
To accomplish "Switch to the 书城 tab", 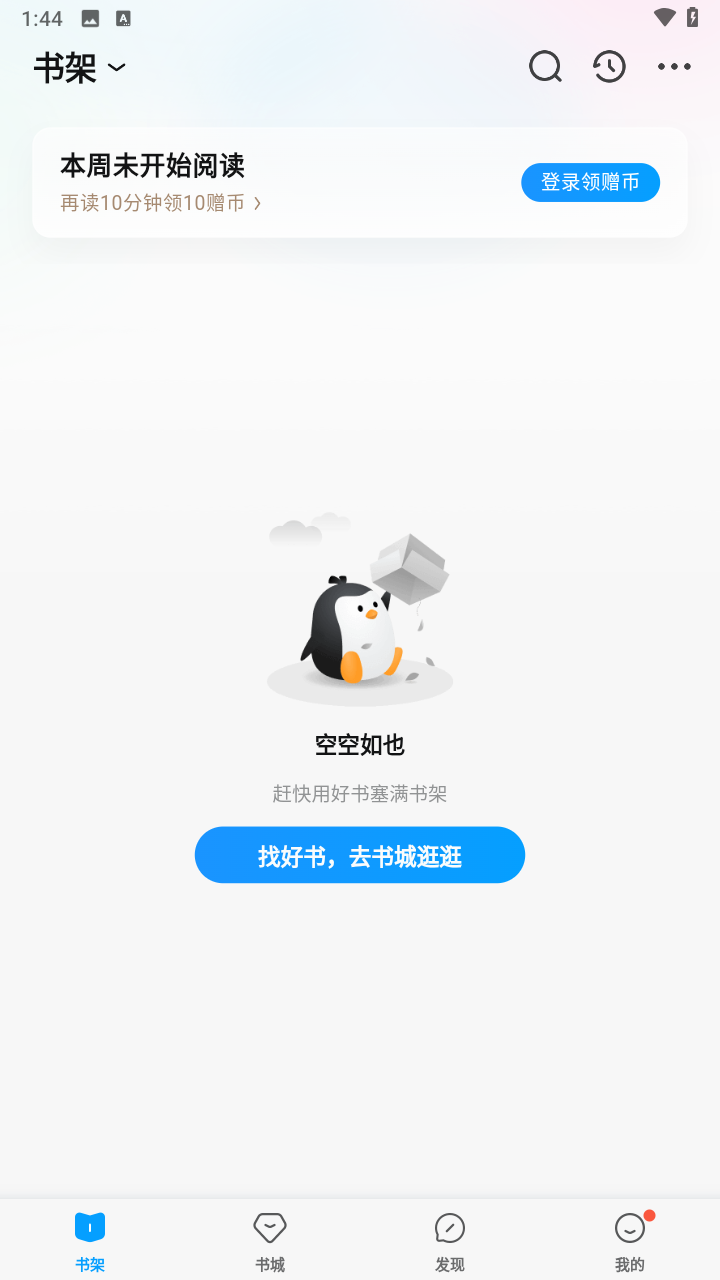I will click(x=270, y=1240).
